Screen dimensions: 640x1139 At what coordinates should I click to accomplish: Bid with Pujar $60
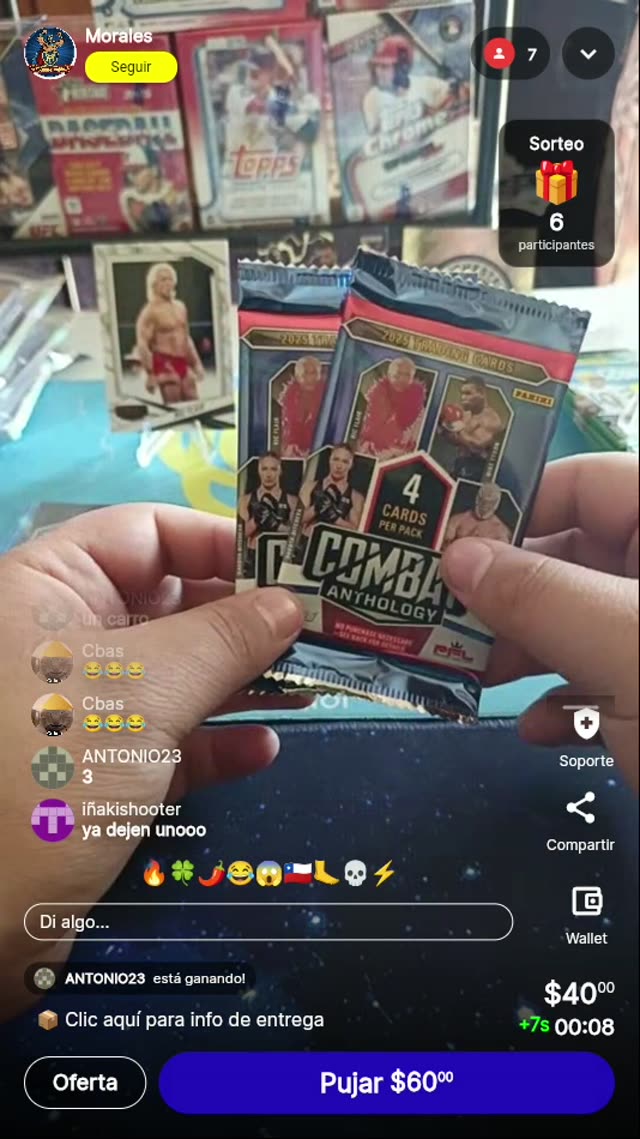pyautogui.click(x=386, y=1082)
